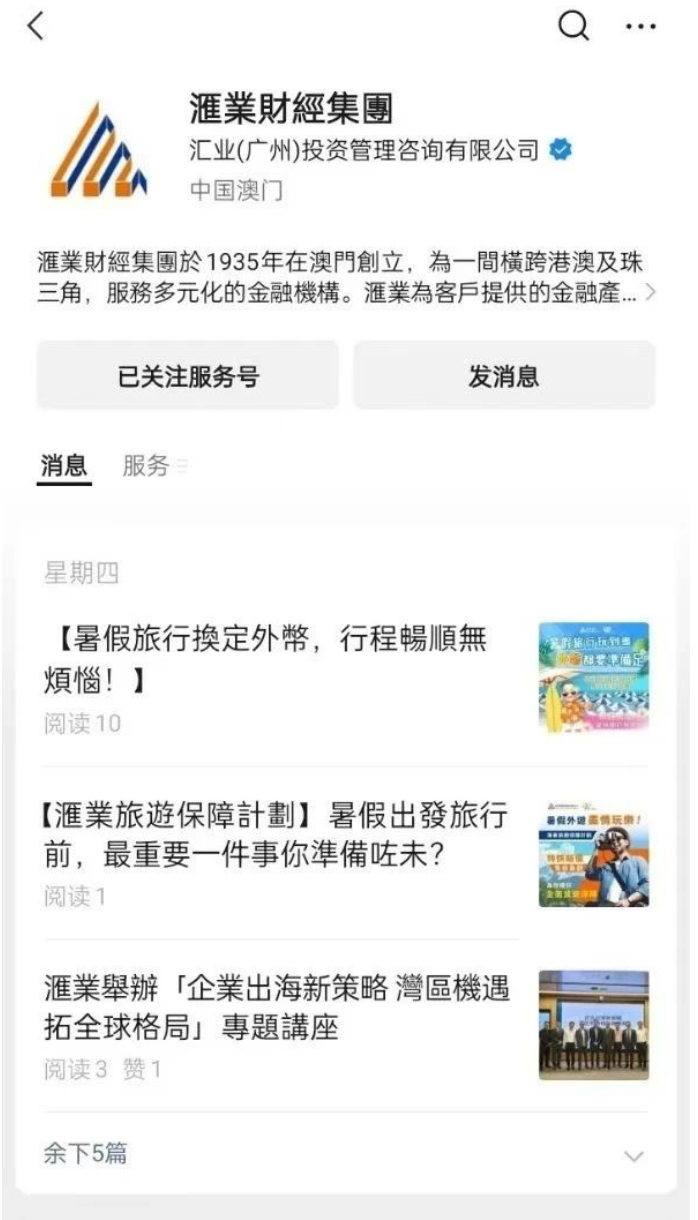Send a message via 发消息
This screenshot has height=1220, width=698.
504,376
